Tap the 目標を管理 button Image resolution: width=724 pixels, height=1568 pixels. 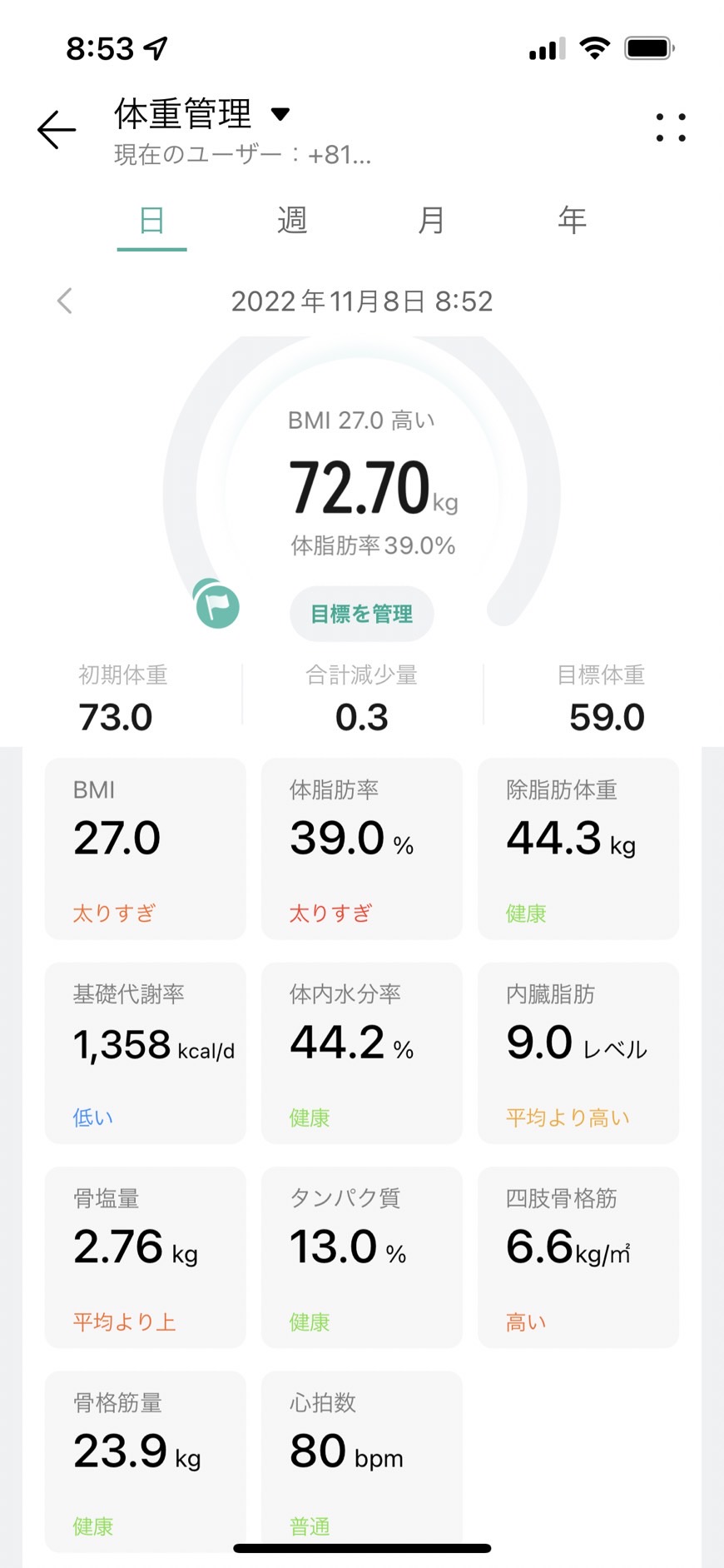362,615
